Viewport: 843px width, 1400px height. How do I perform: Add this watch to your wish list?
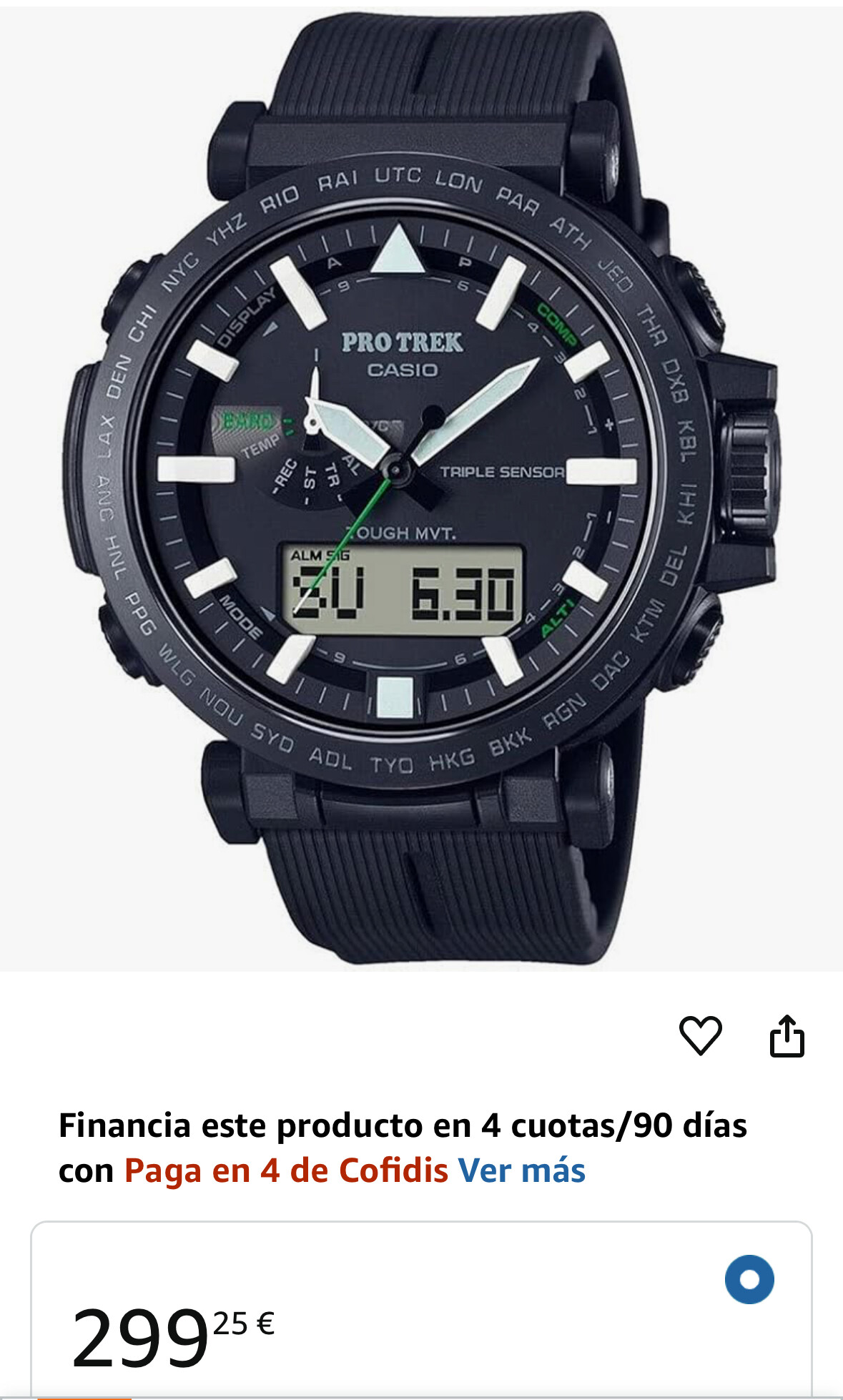700,1035
